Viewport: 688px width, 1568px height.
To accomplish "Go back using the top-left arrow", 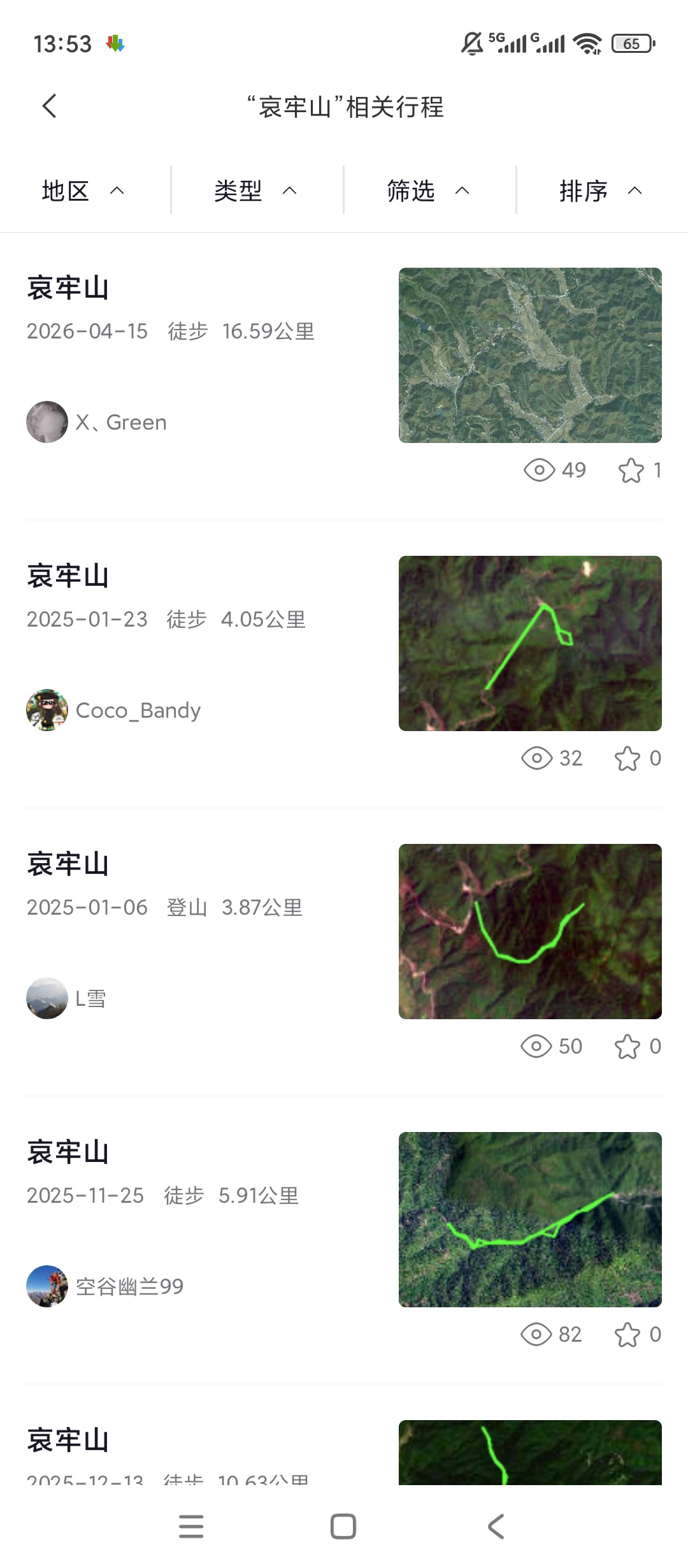I will tap(50, 106).
